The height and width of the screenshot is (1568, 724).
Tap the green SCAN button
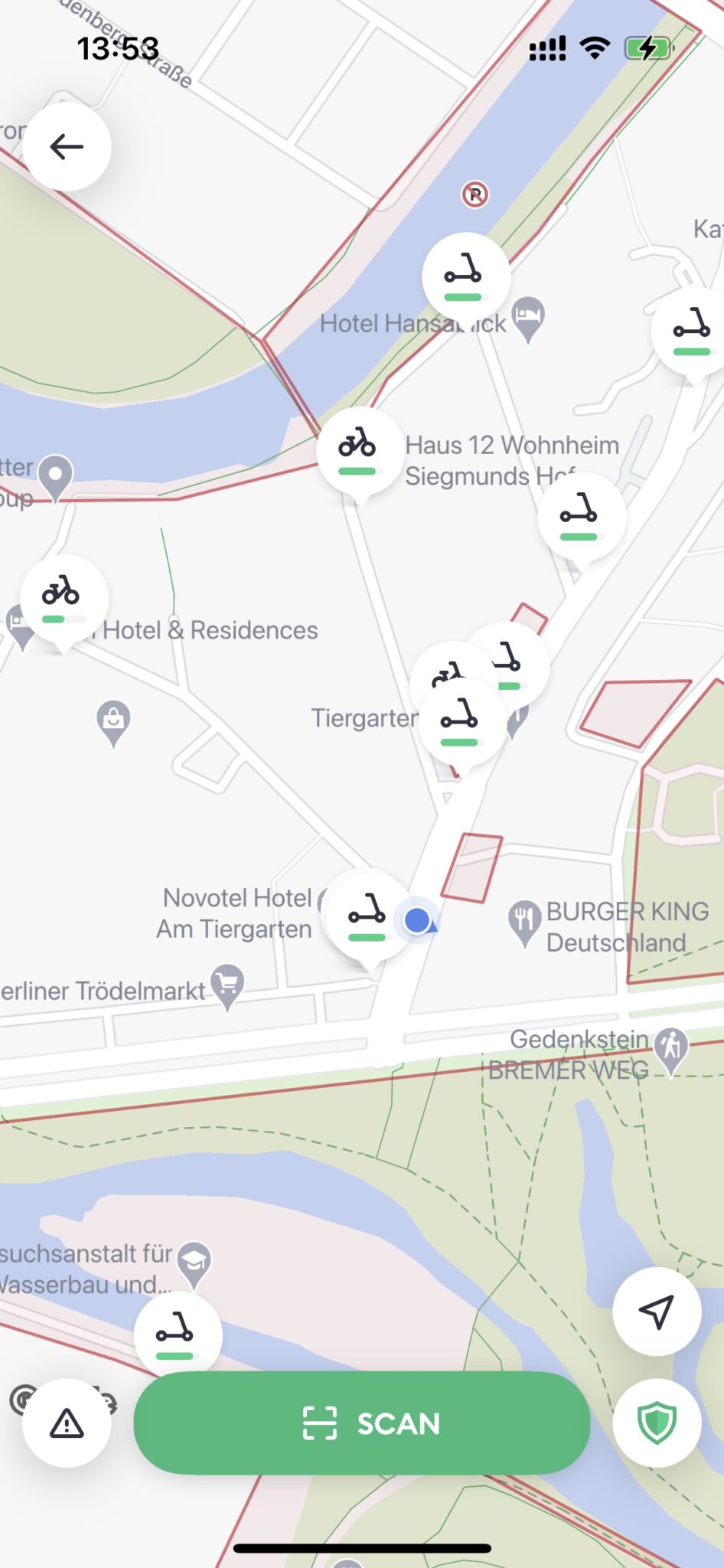coord(362,1423)
